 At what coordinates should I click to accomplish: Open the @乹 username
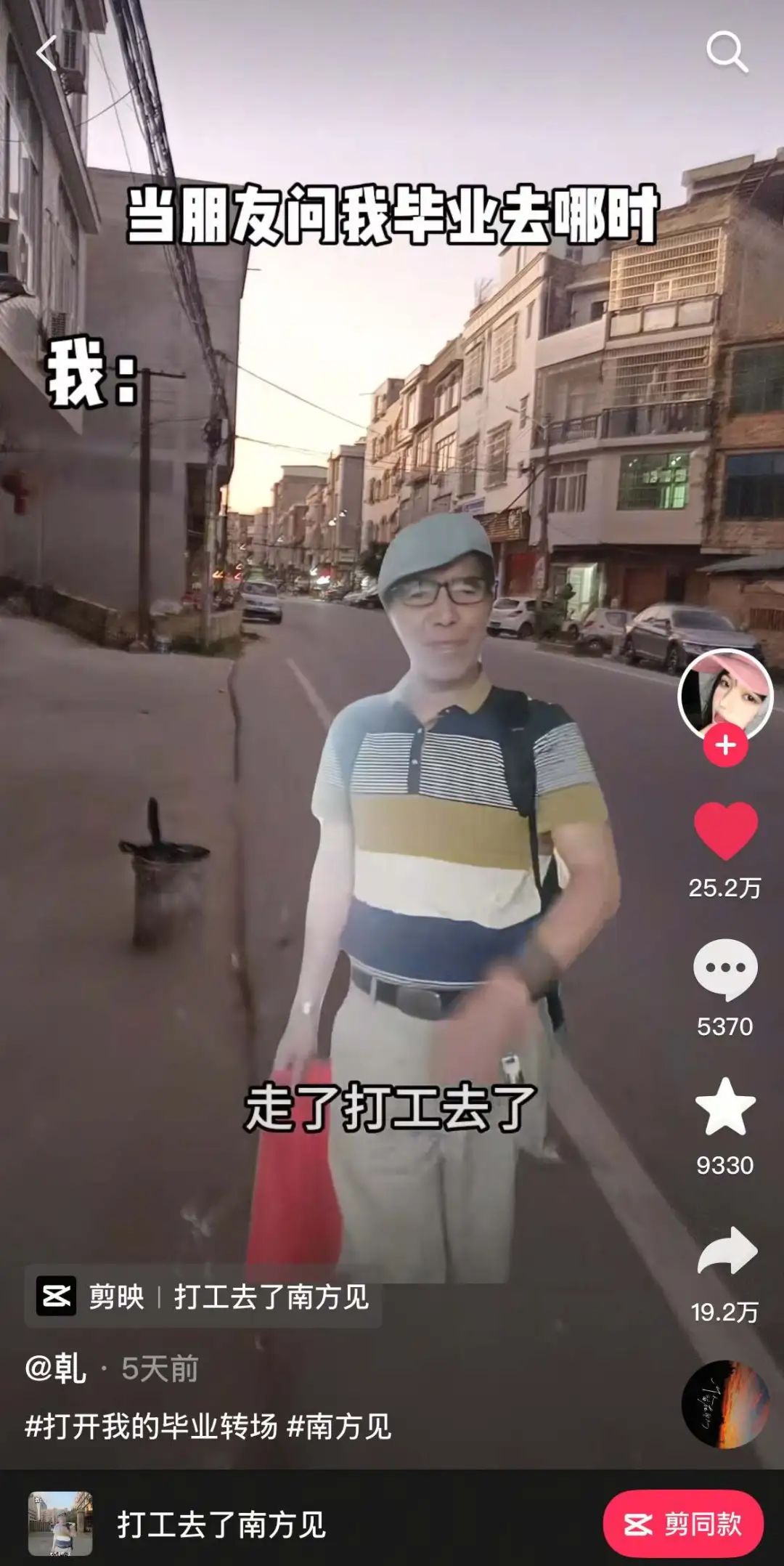56,1369
